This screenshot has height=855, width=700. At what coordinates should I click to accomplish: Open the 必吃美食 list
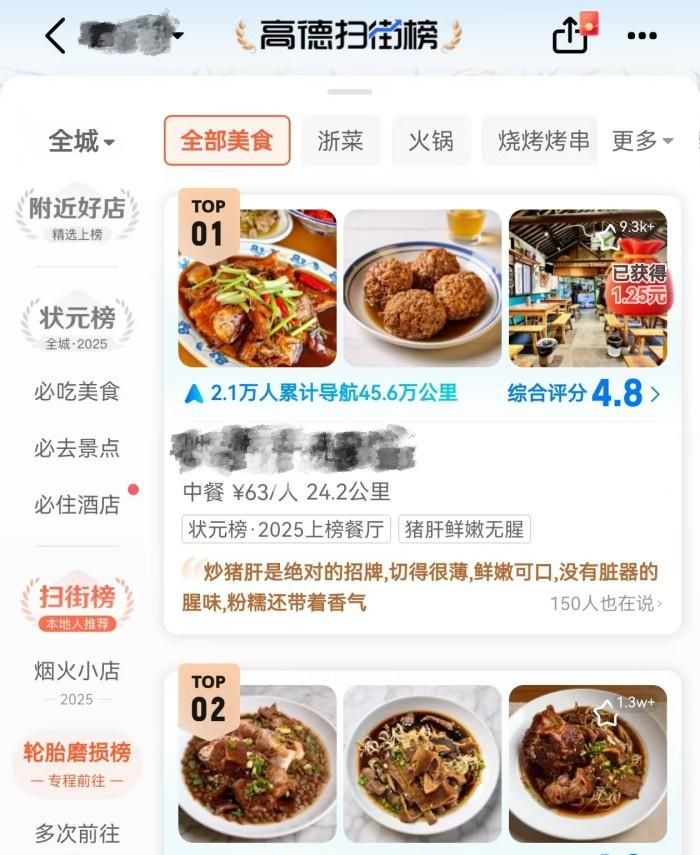(x=77, y=392)
